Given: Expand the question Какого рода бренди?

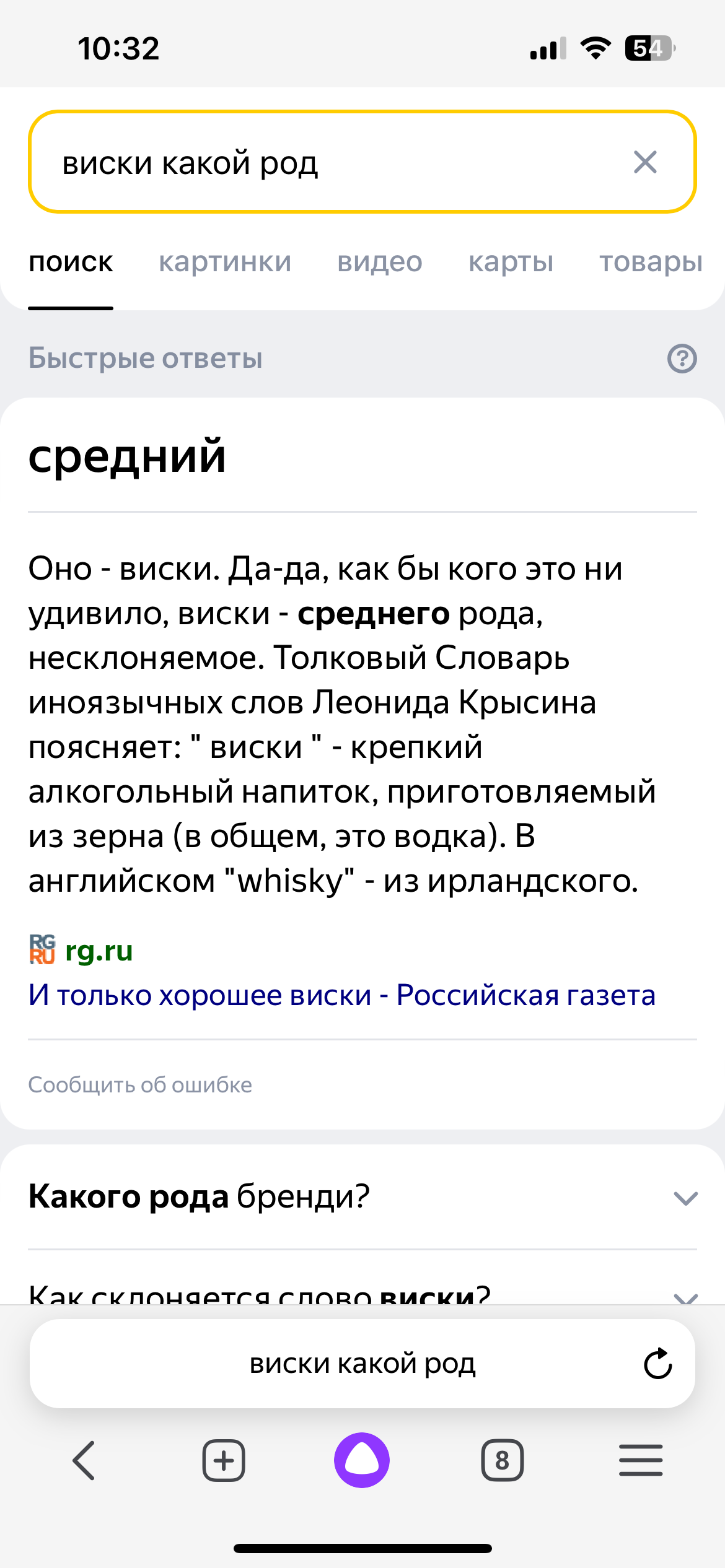Looking at the screenshot, I should [362, 1196].
